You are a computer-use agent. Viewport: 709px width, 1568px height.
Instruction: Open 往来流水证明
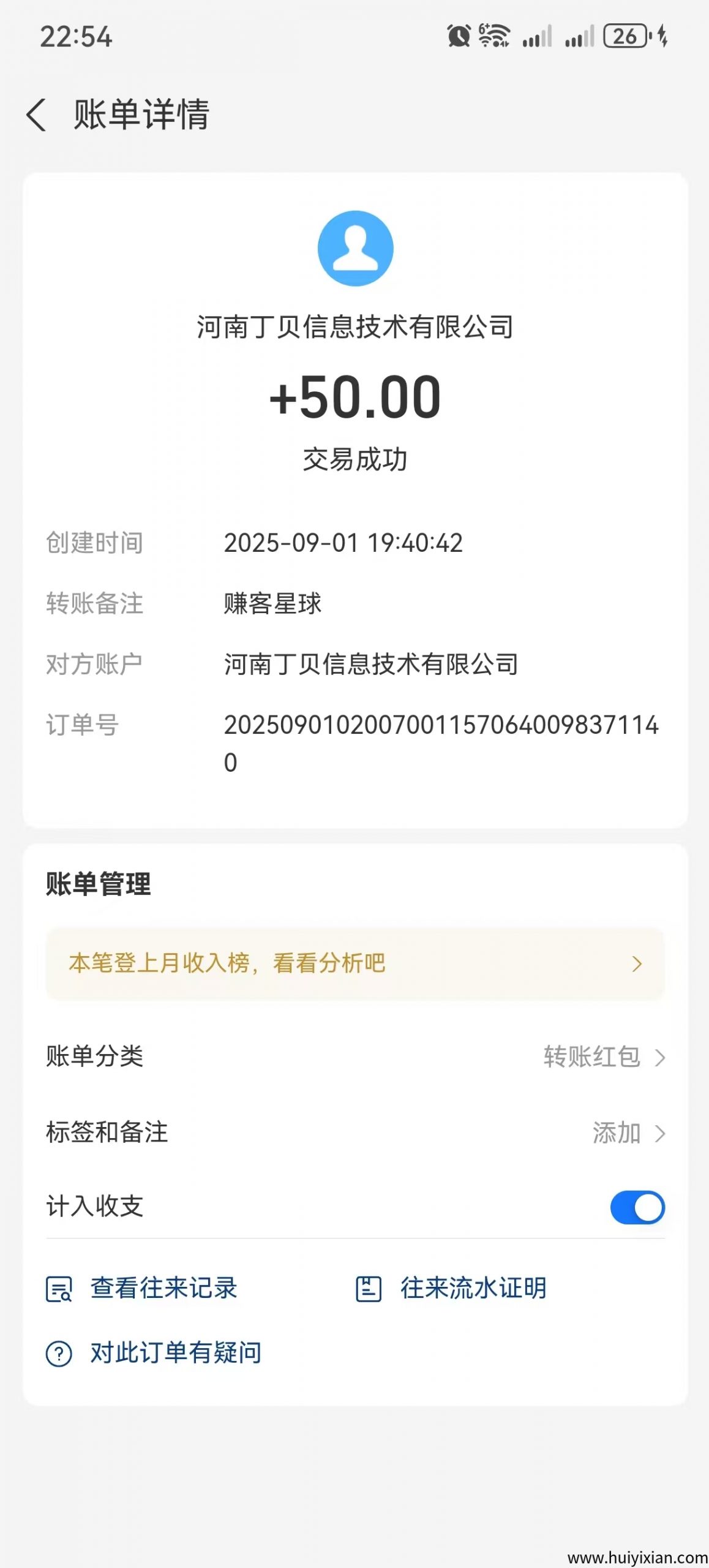(452, 1288)
